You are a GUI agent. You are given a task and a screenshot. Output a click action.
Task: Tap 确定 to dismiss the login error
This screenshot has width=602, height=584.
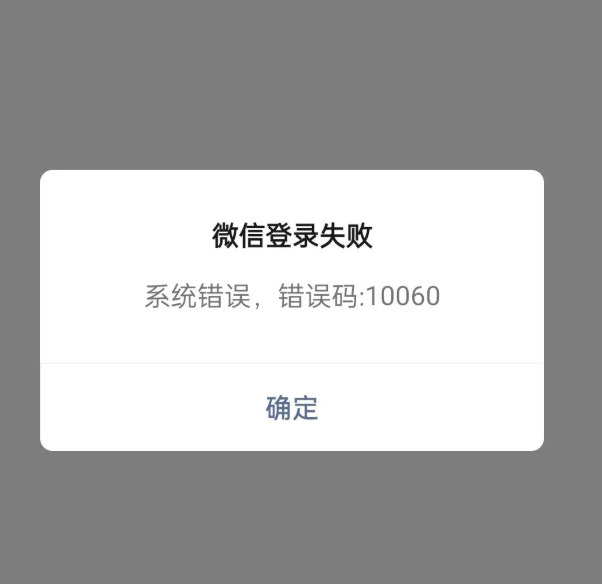pos(292,408)
